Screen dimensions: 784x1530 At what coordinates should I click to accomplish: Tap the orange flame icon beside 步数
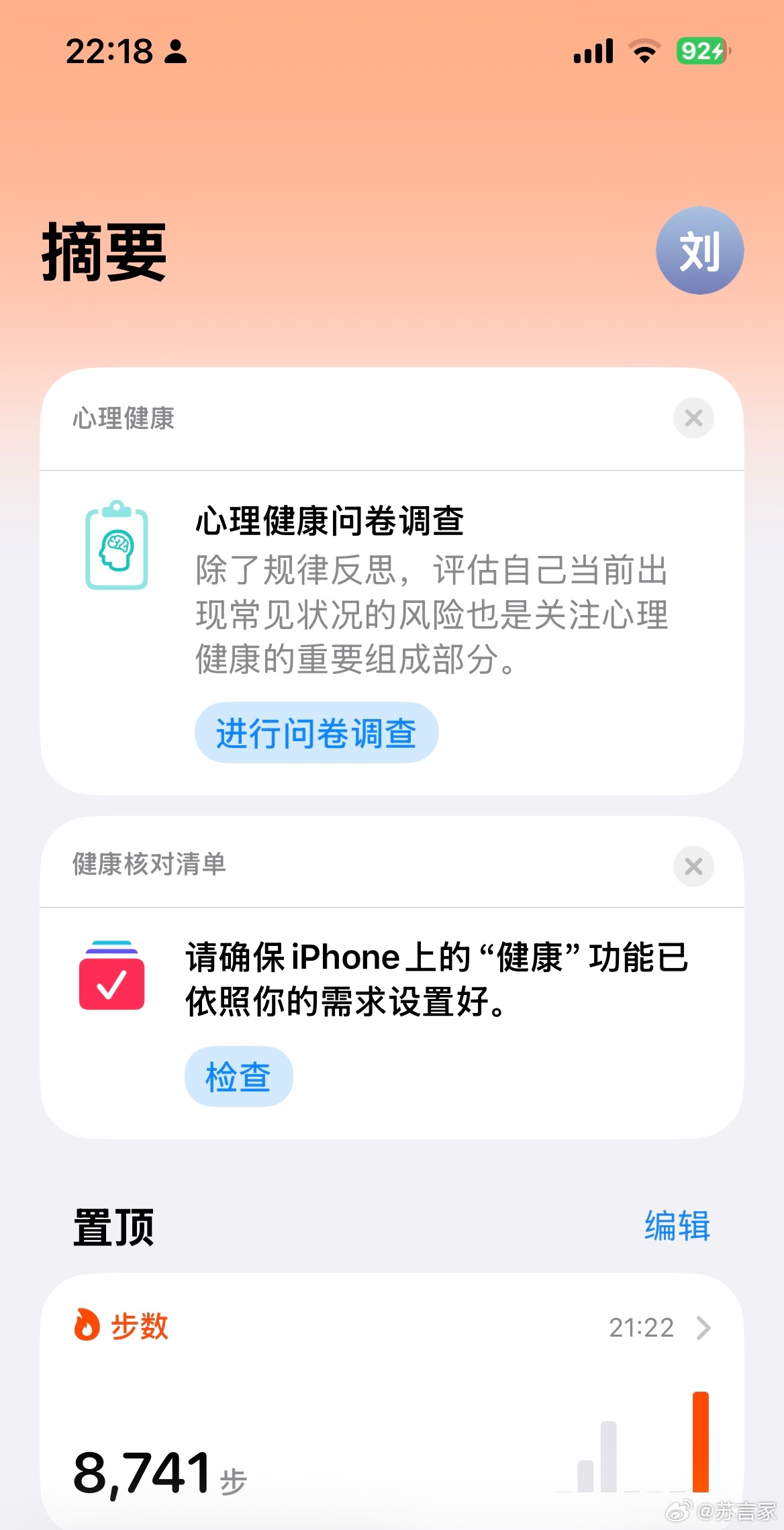click(x=87, y=1326)
